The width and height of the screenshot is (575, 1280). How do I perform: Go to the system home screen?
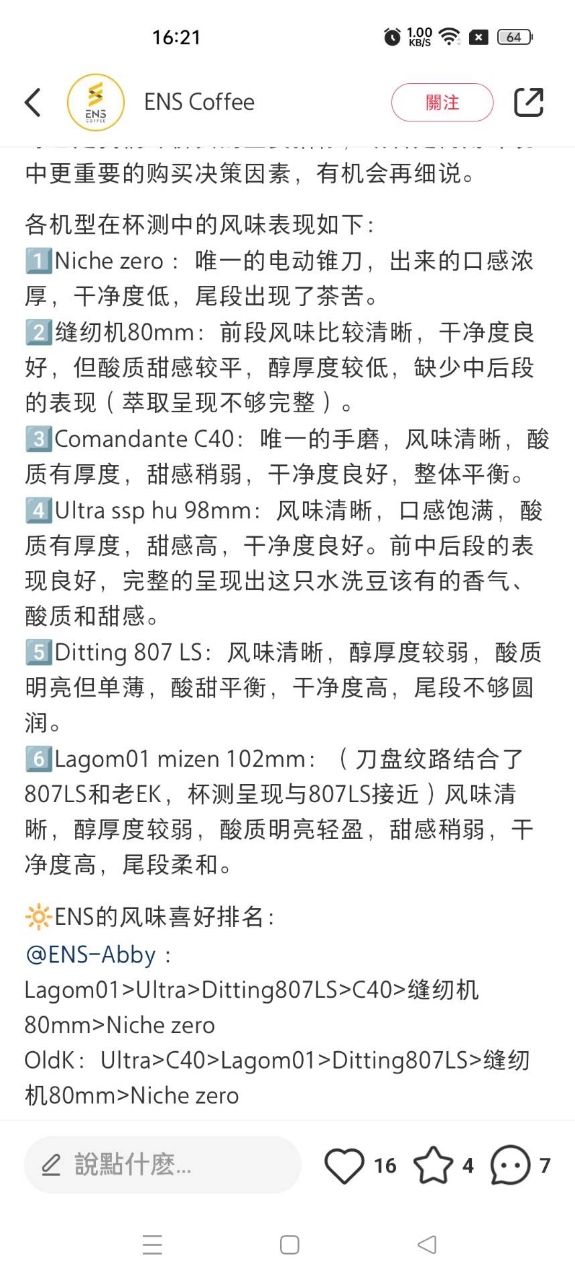(290, 1244)
